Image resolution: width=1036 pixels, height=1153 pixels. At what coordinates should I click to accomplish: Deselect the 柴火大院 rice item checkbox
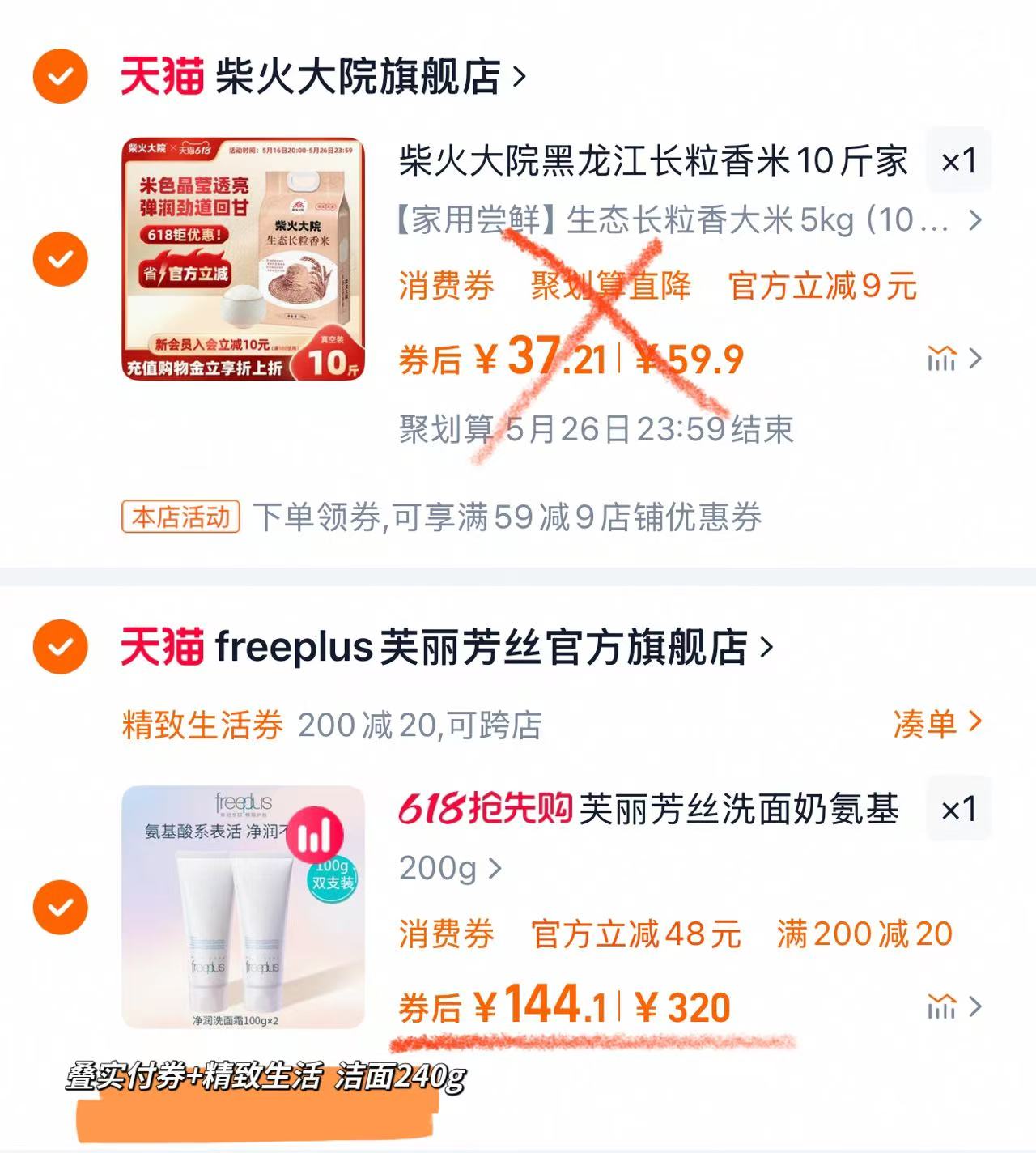(x=60, y=259)
